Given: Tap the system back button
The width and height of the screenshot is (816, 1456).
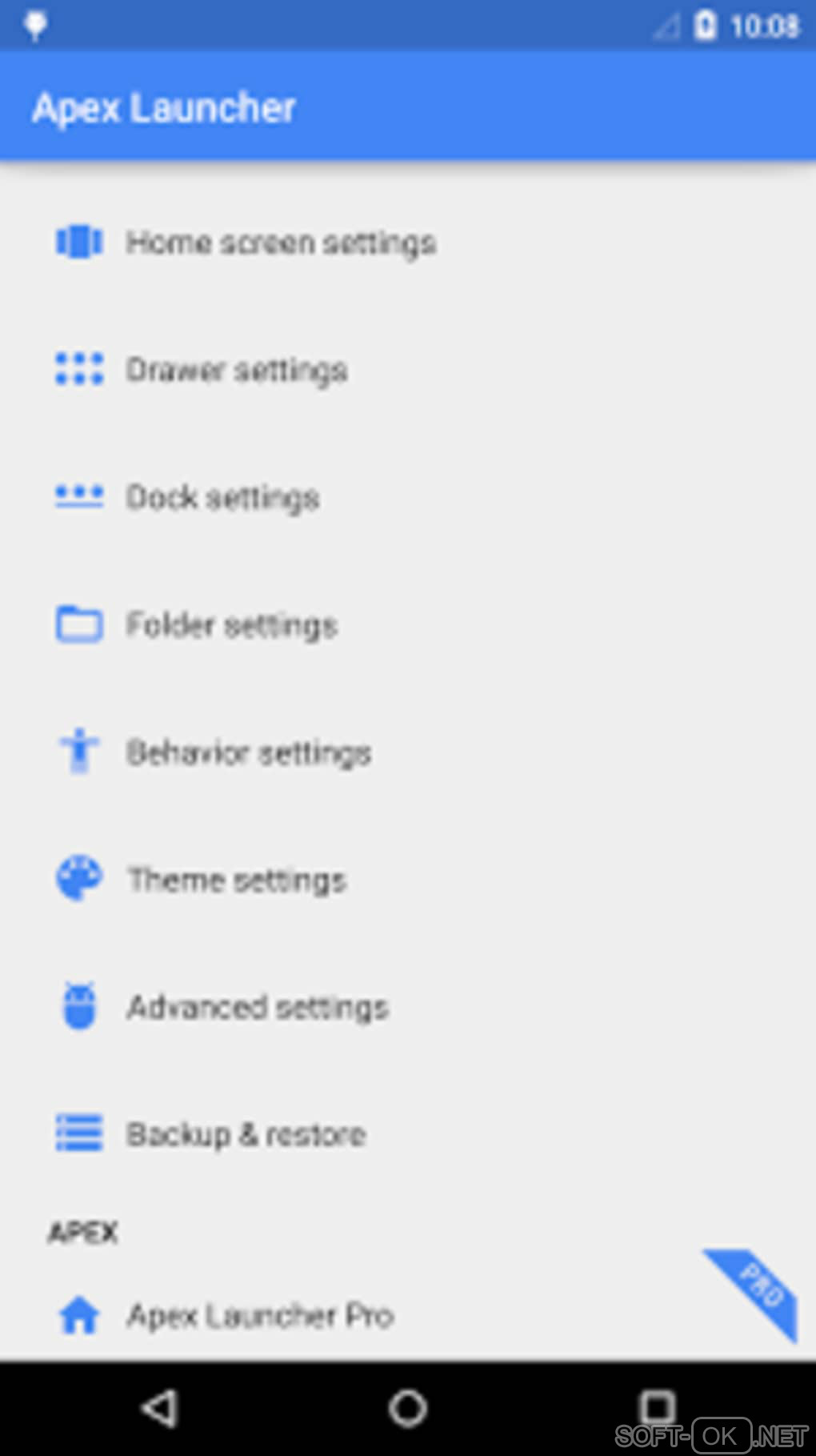Looking at the screenshot, I should click(159, 1408).
